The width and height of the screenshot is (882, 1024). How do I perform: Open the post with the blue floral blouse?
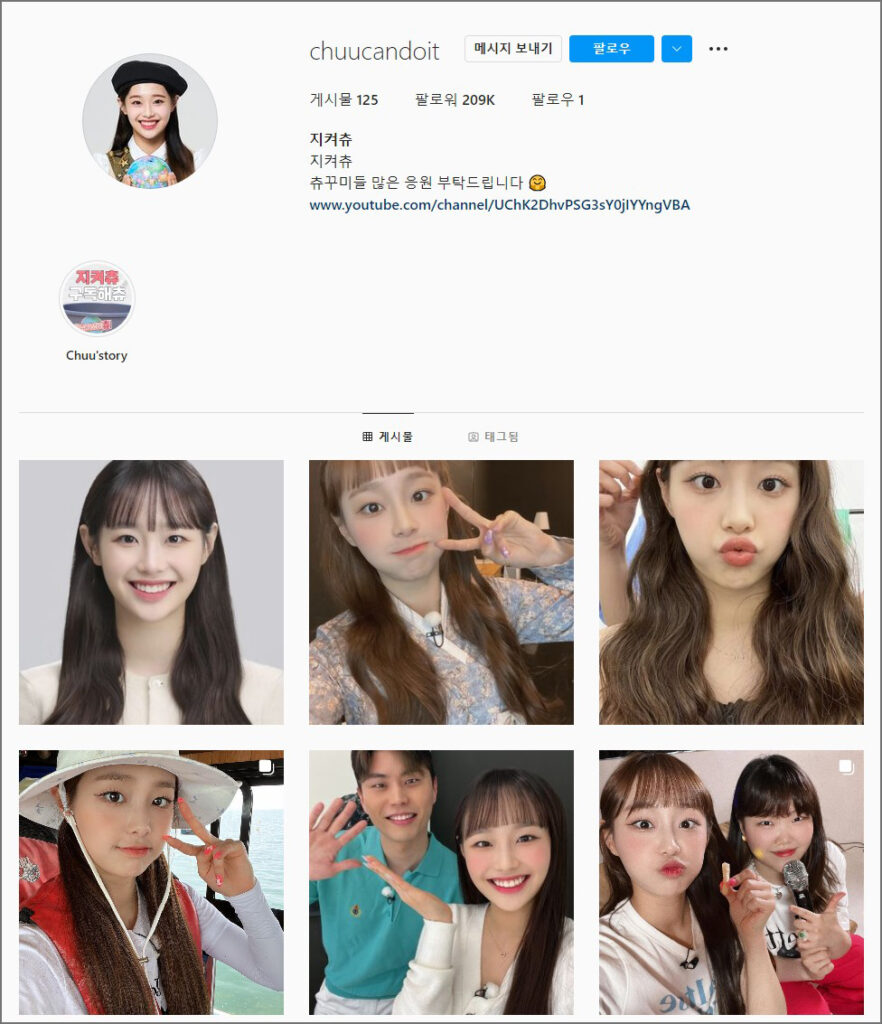coord(441,592)
